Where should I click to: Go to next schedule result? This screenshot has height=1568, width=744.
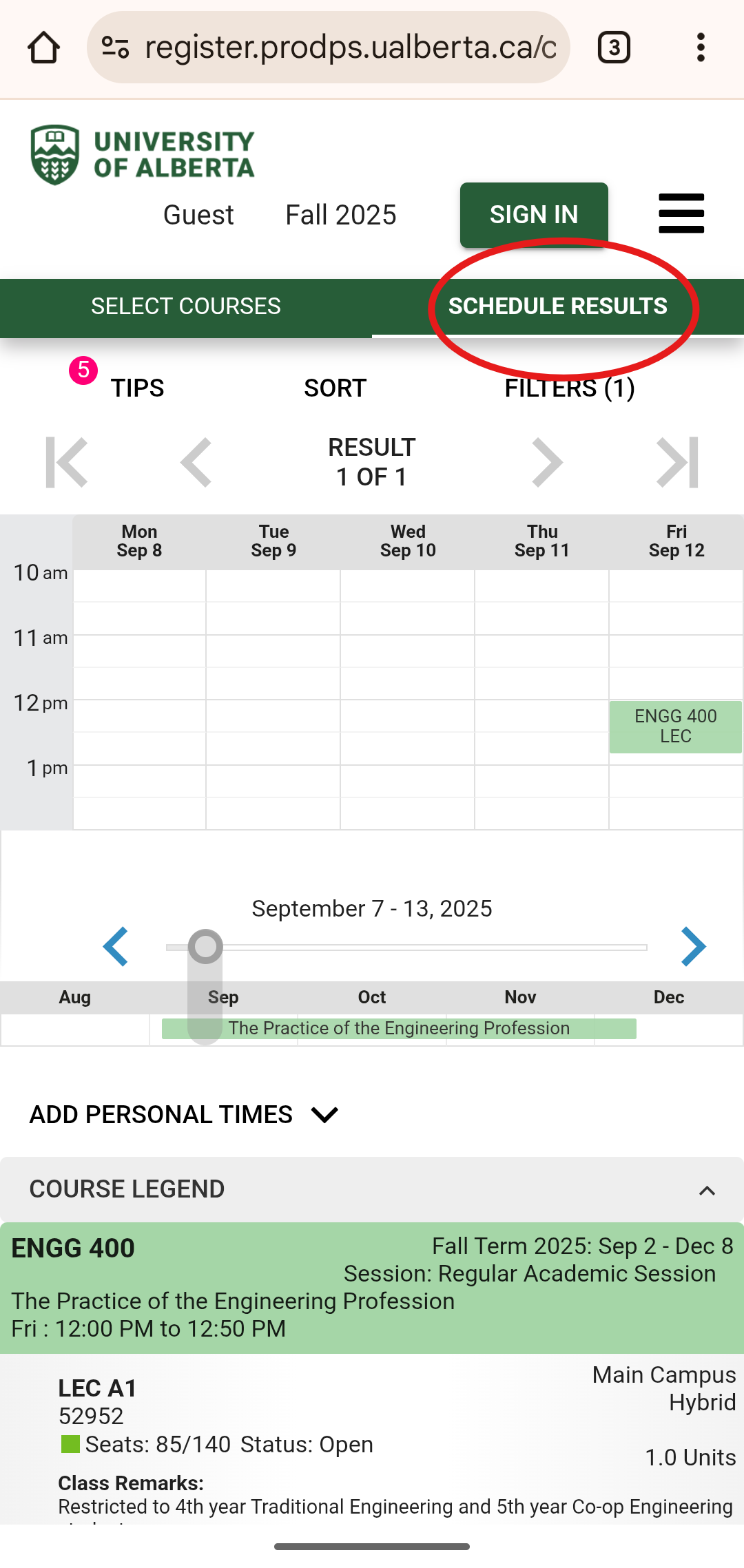548,462
